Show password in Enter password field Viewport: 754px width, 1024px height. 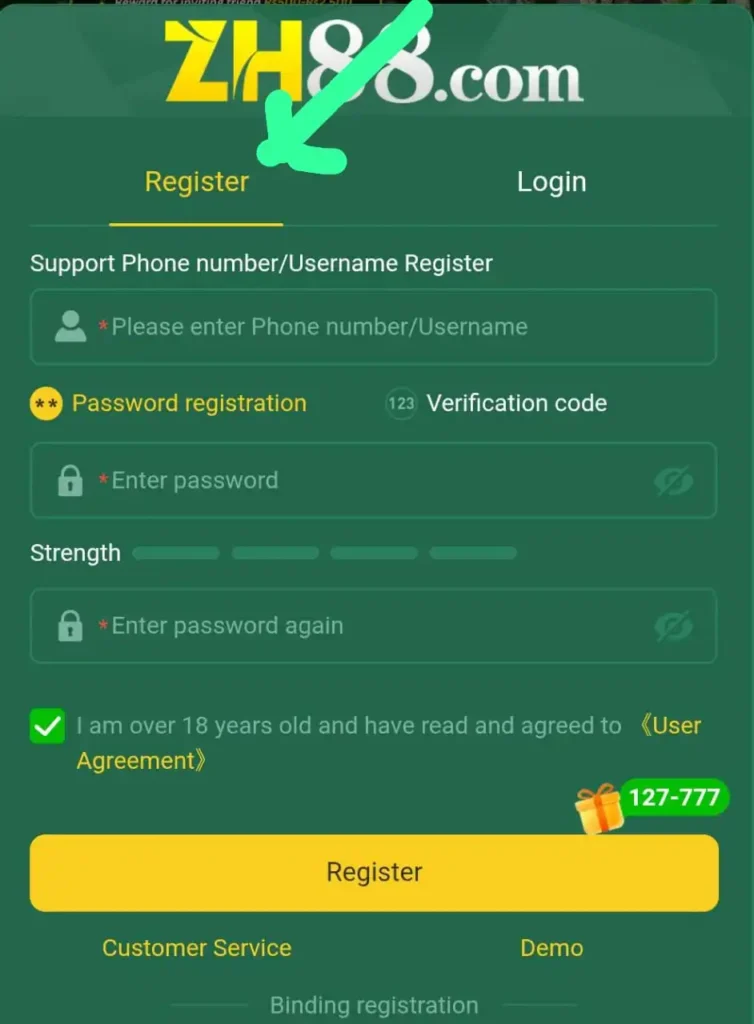click(x=673, y=482)
